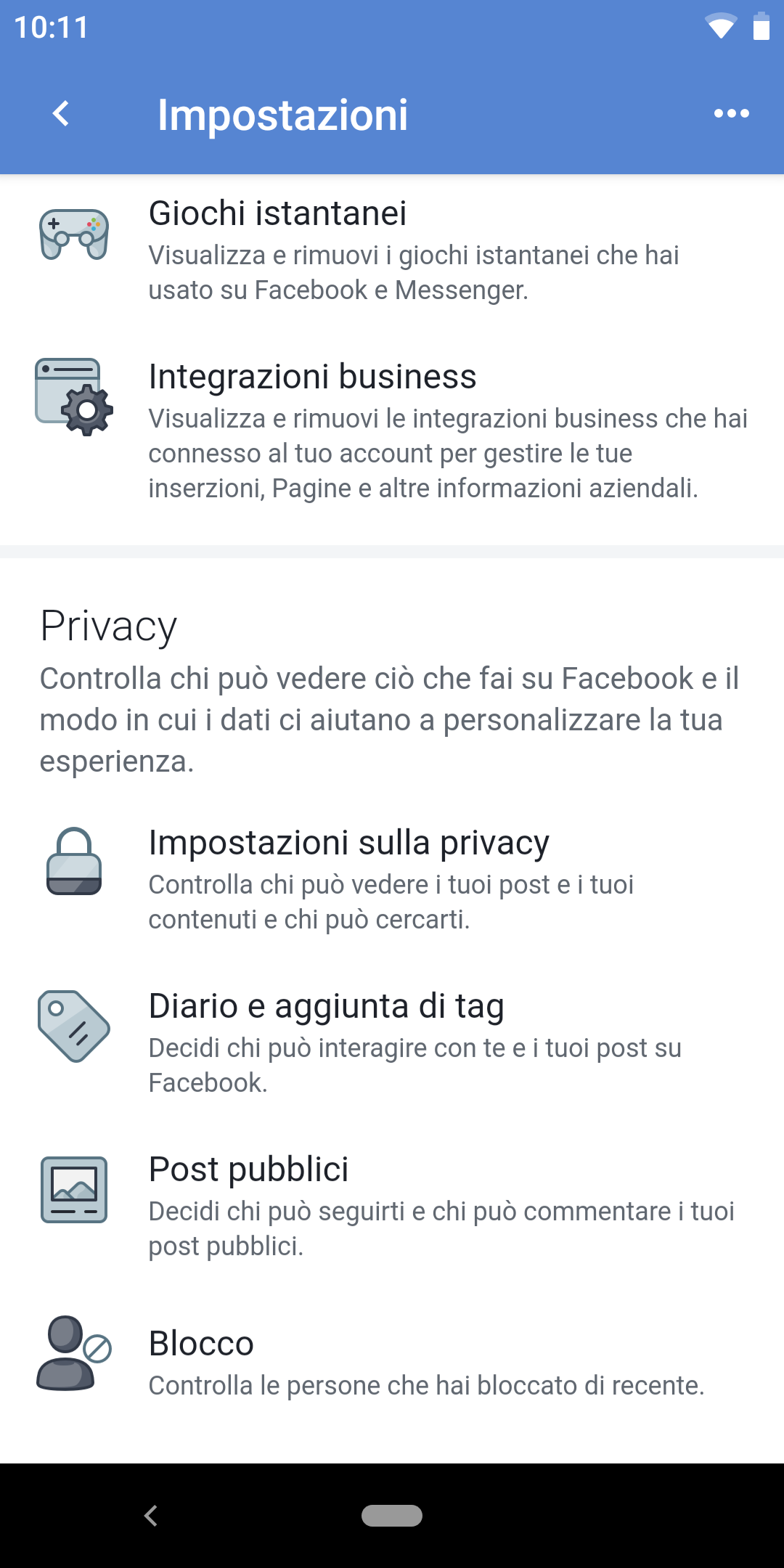Tap the home pill in navigation bar
The height and width of the screenshot is (1568, 784).
pyautogui.click(x=392, y=1516)
